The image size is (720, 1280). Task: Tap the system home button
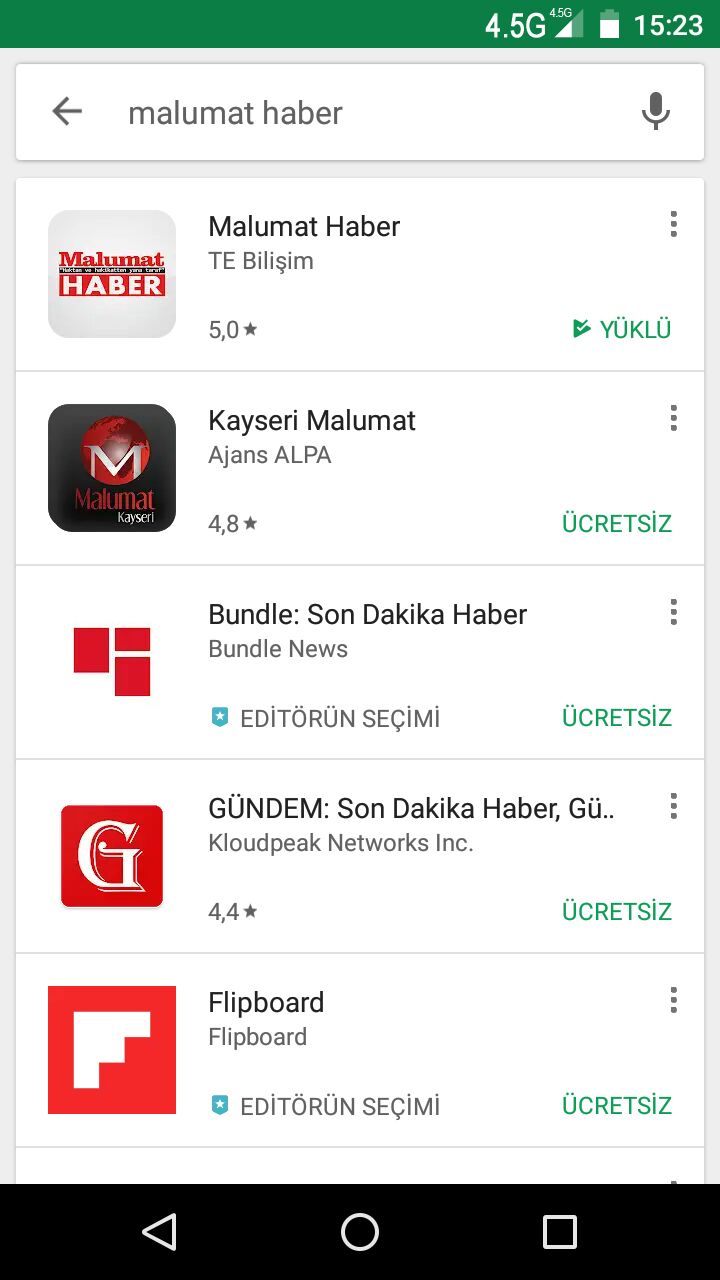pyautogui.click(x=360, y=1232)
